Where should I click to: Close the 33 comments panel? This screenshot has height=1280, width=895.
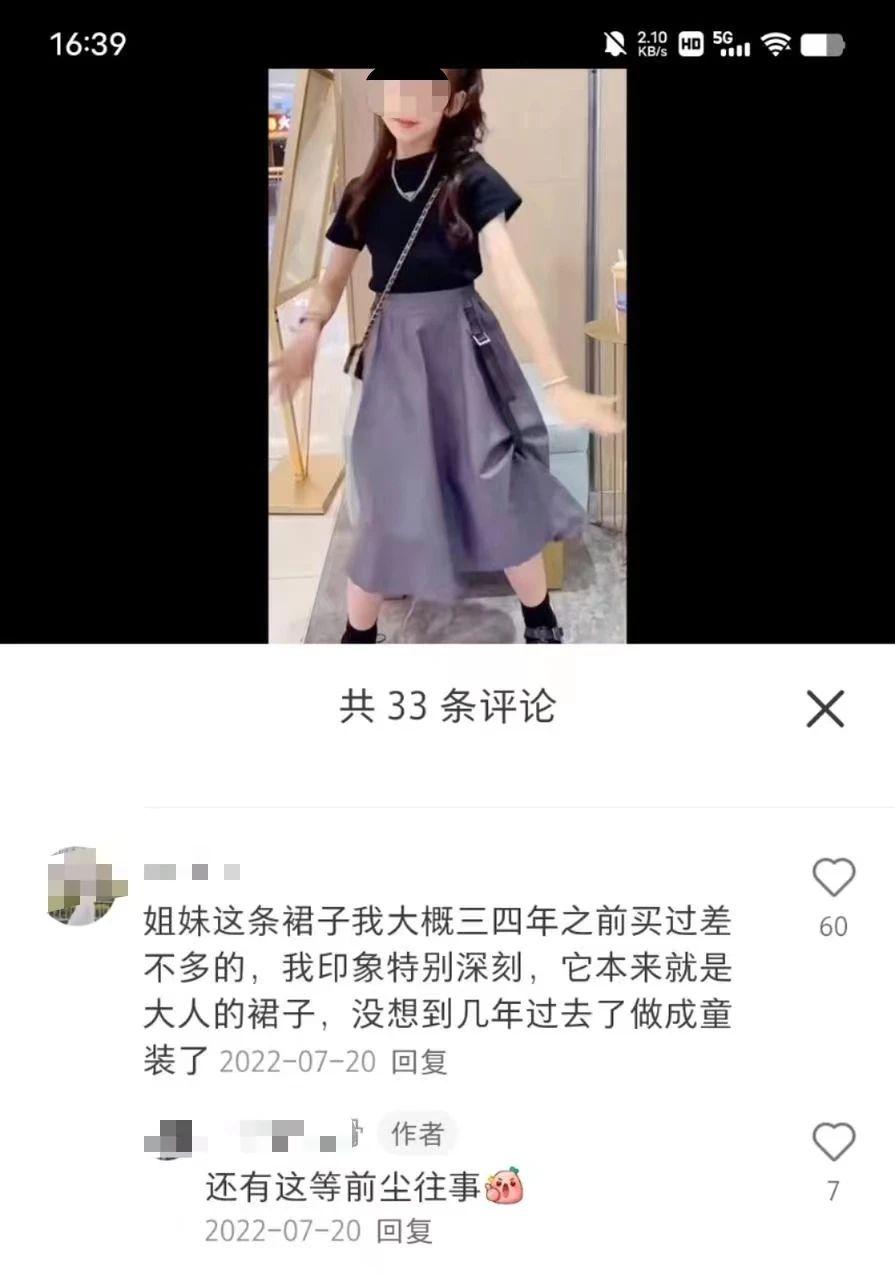click(825, 709)
